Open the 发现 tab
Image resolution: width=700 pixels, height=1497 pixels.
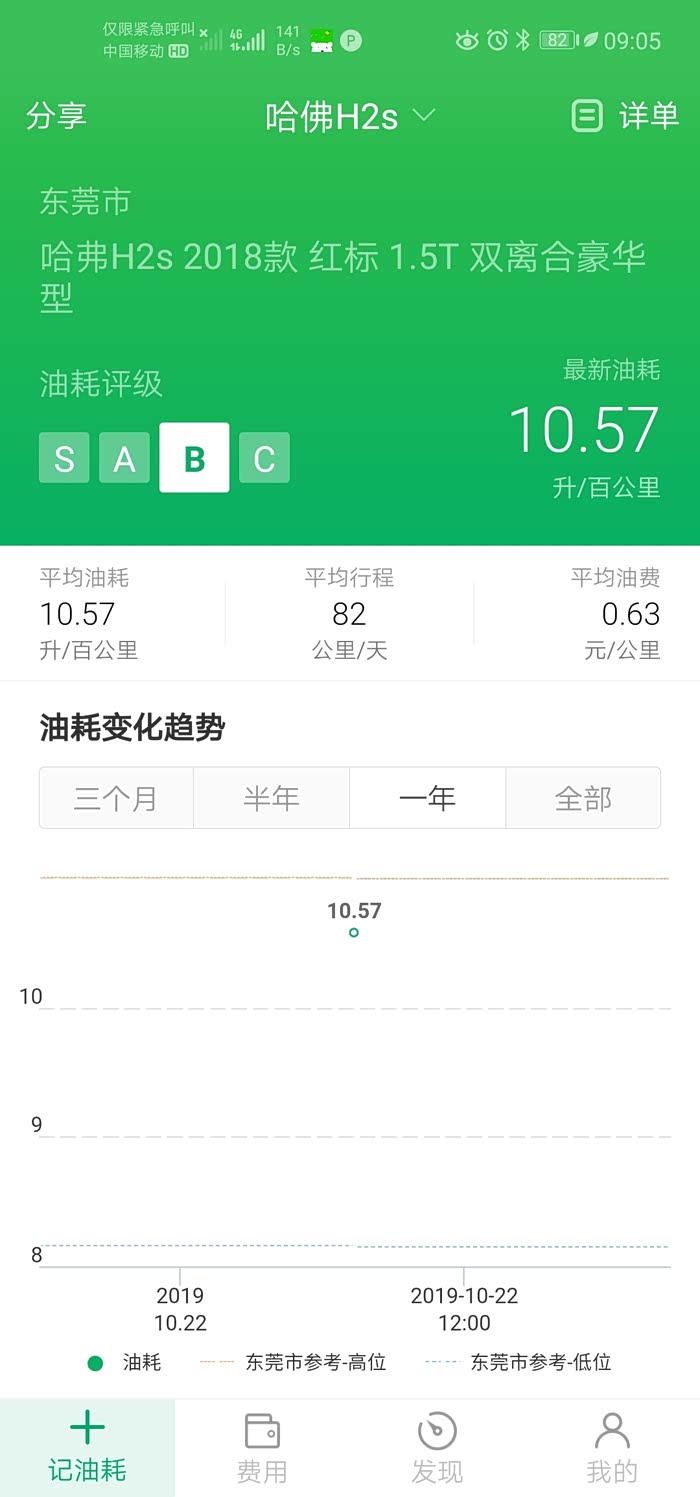click(437, 1447)
